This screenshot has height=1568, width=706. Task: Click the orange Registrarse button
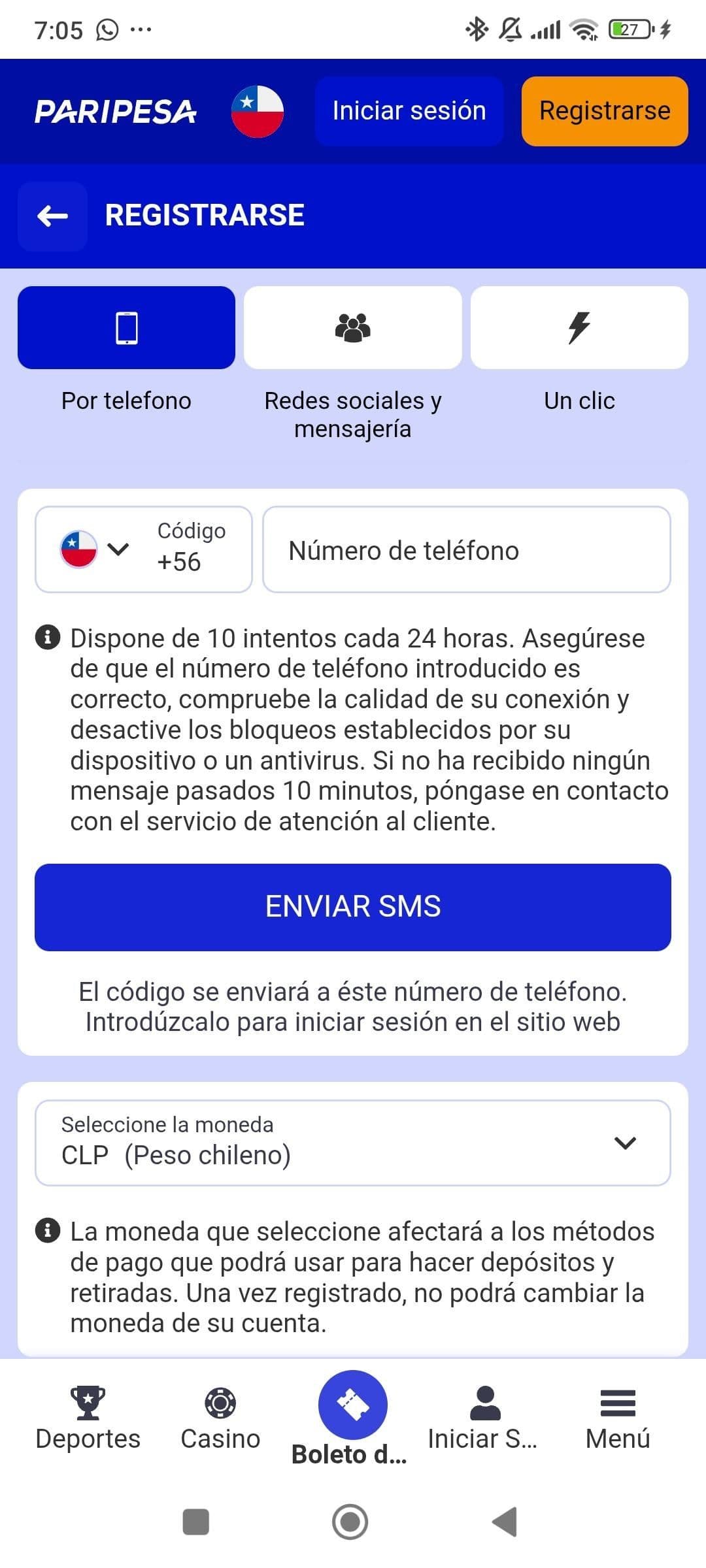point(603,110)
